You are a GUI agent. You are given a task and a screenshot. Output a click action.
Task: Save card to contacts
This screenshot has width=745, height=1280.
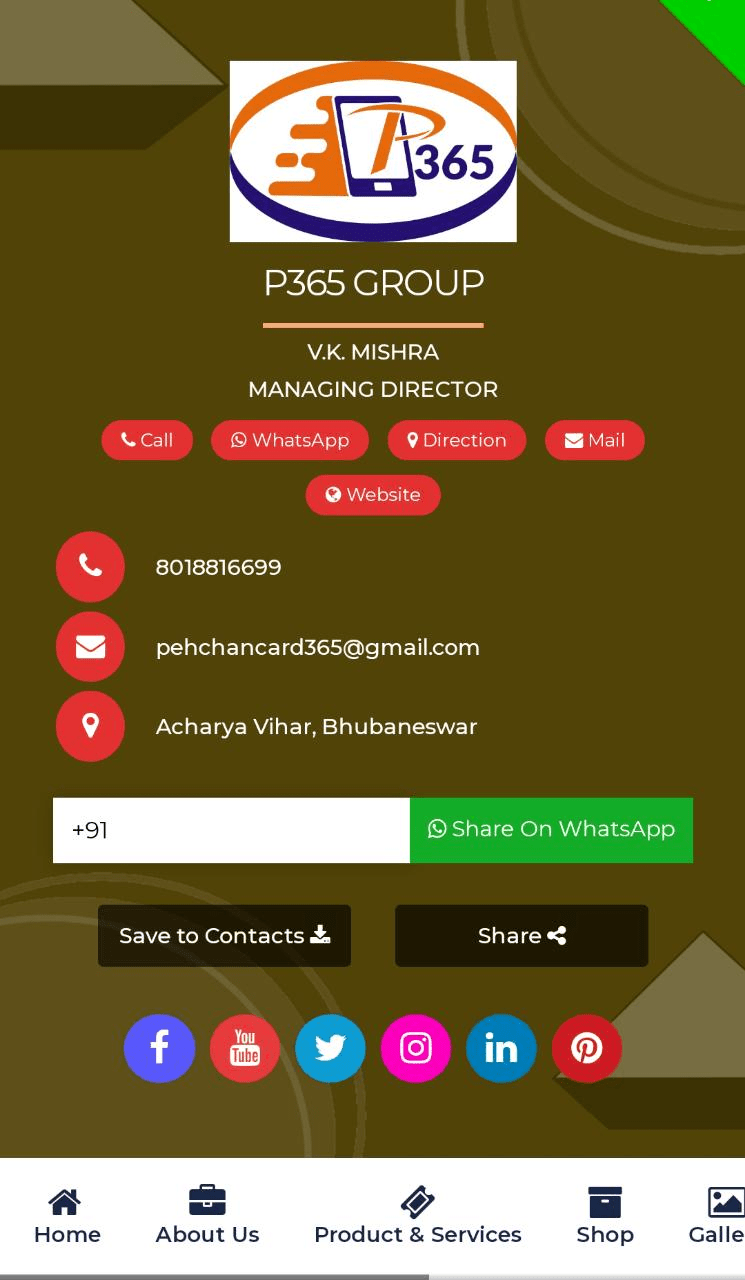(224, 936)
